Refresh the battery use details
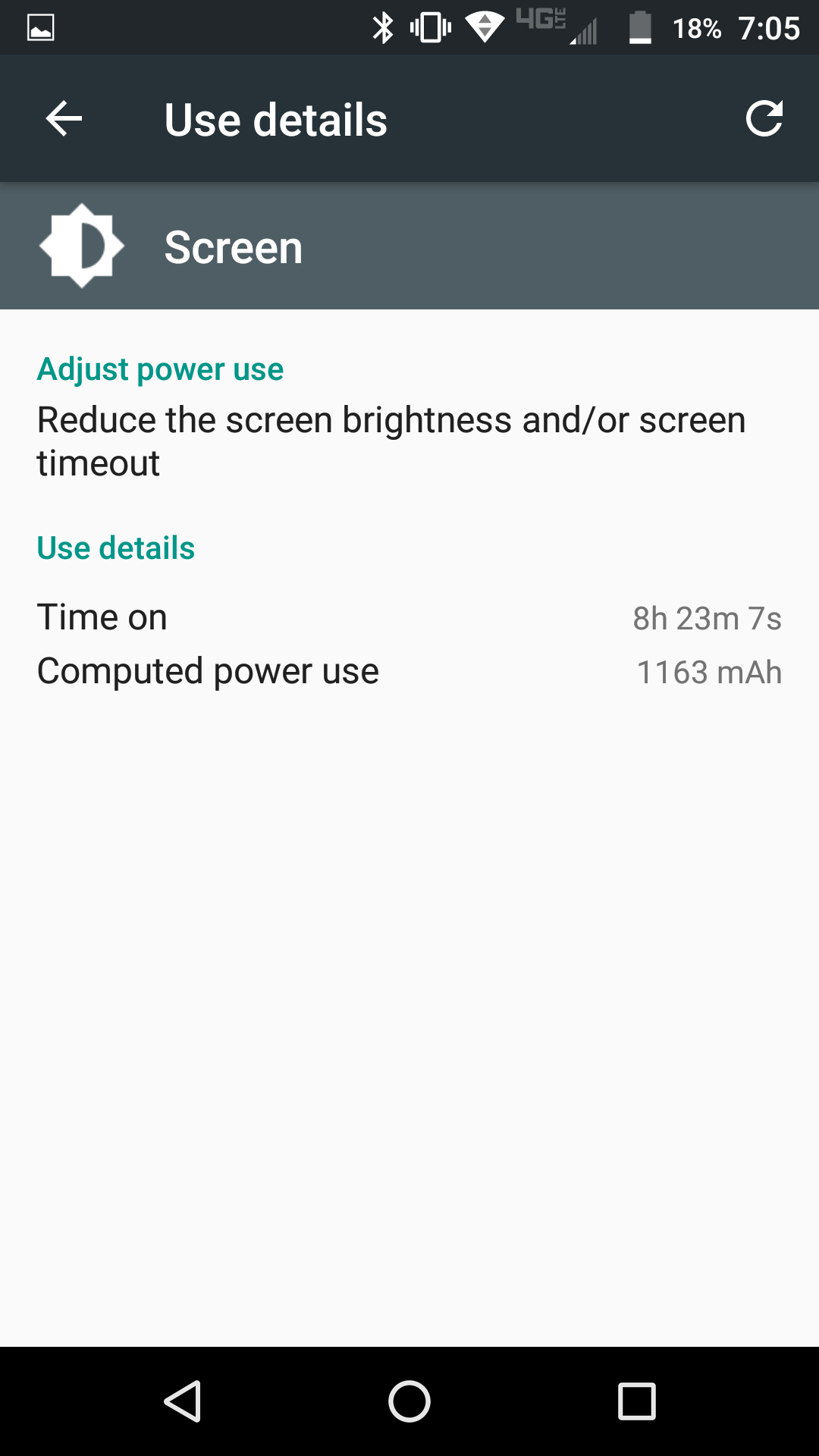The height and width of the screenshot is (1456, 819). (764, 119)
